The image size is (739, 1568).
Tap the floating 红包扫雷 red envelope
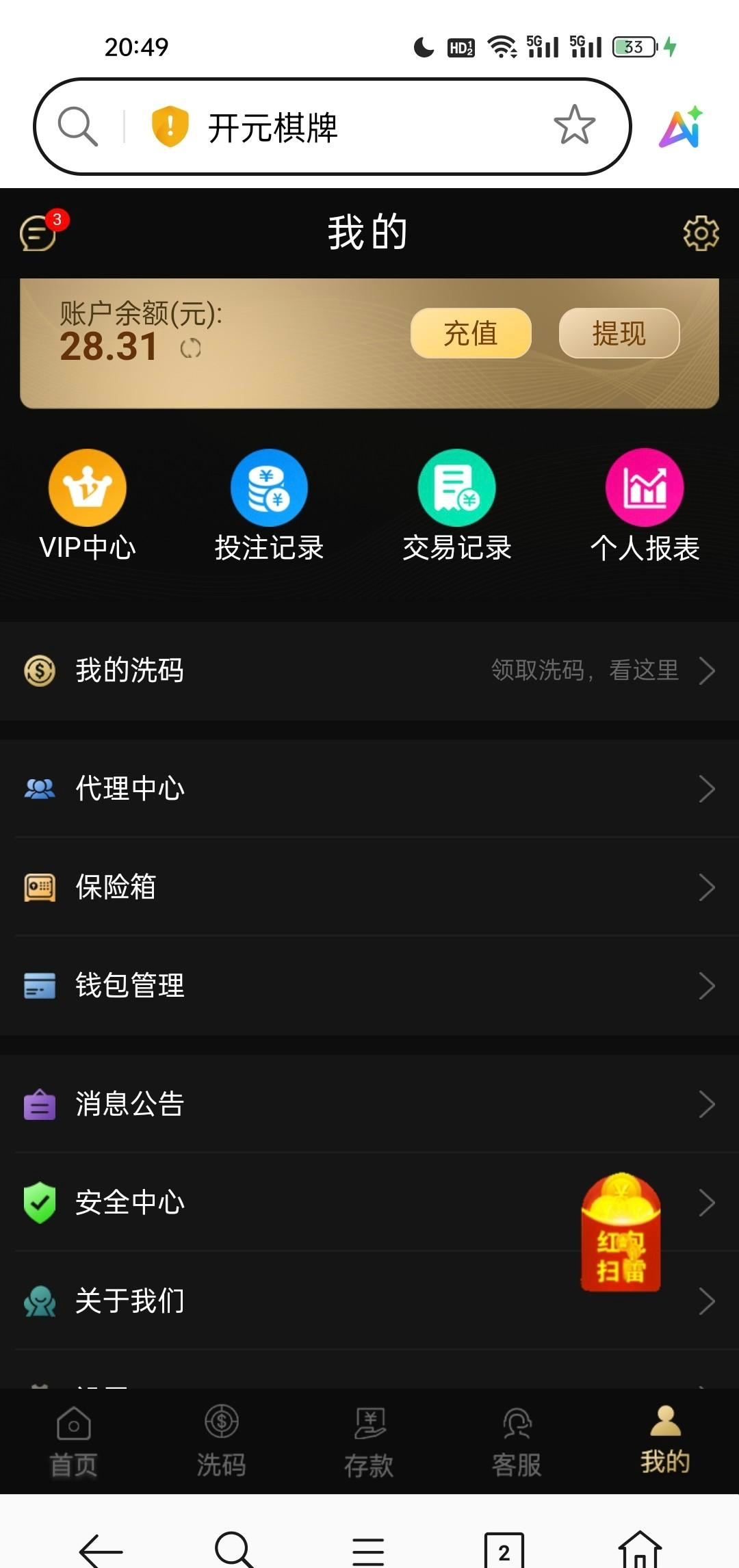coord(621,1233)
